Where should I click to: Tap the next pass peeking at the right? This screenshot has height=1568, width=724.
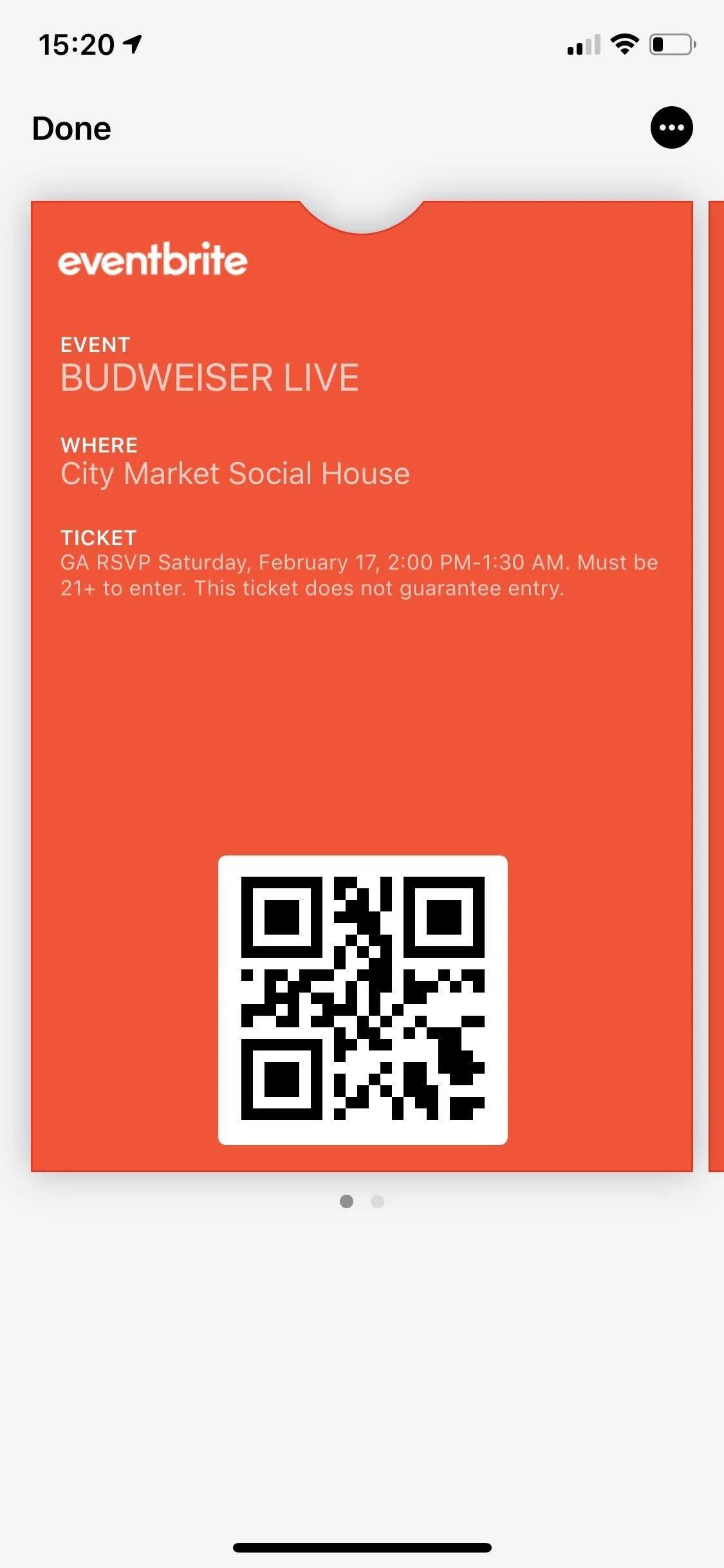pos(716,686)
